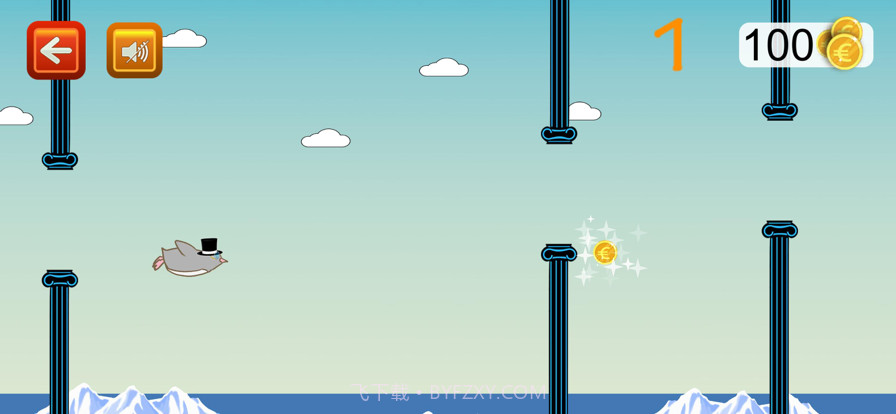The image size is (896, 414).
Task: Toggle the sound speaker button
Action: point(134,50)
